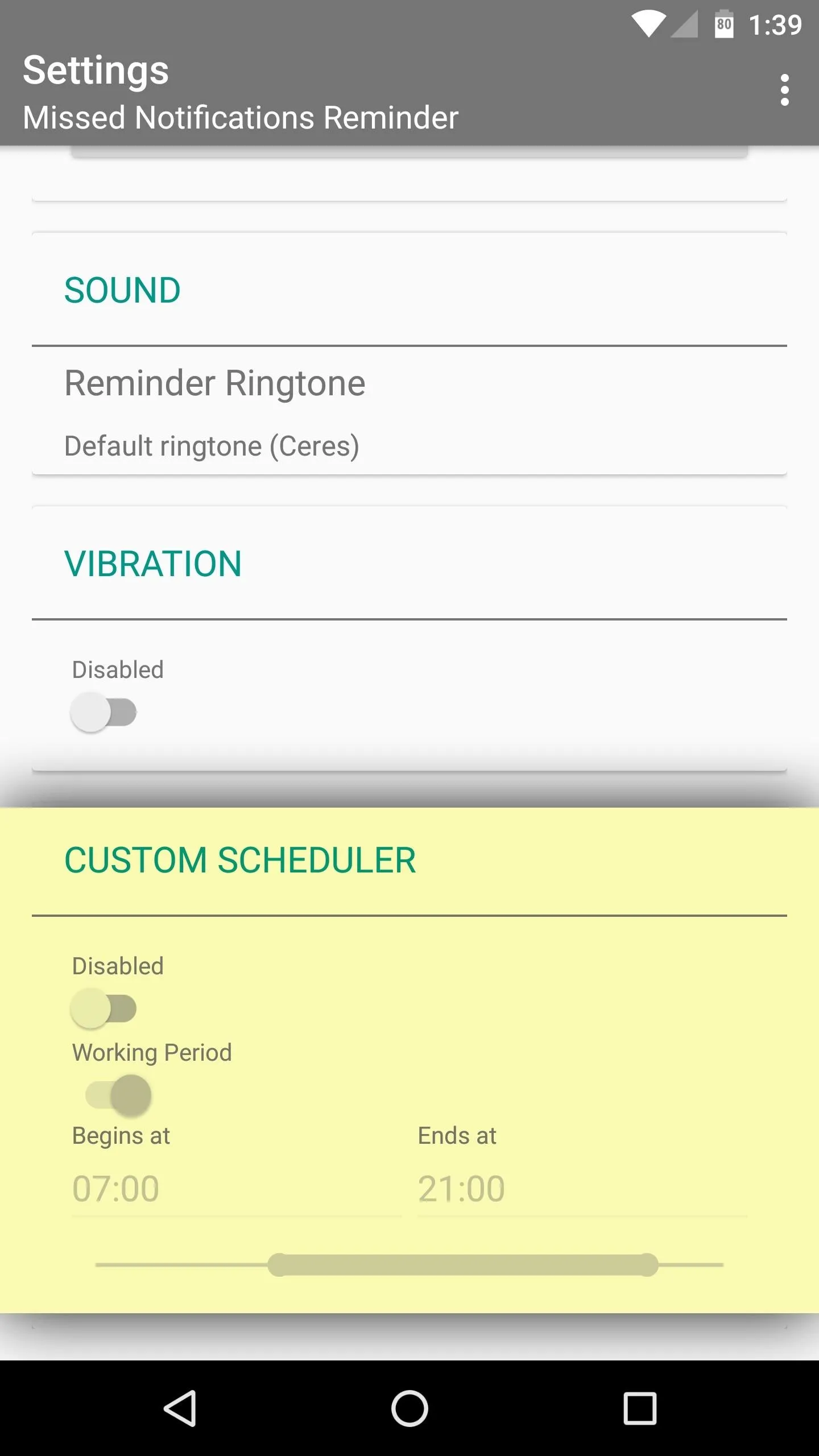Viewport: 819px width, 1456px height.
Task: Open the overflow menu
Action: click(x=784, y=90)
